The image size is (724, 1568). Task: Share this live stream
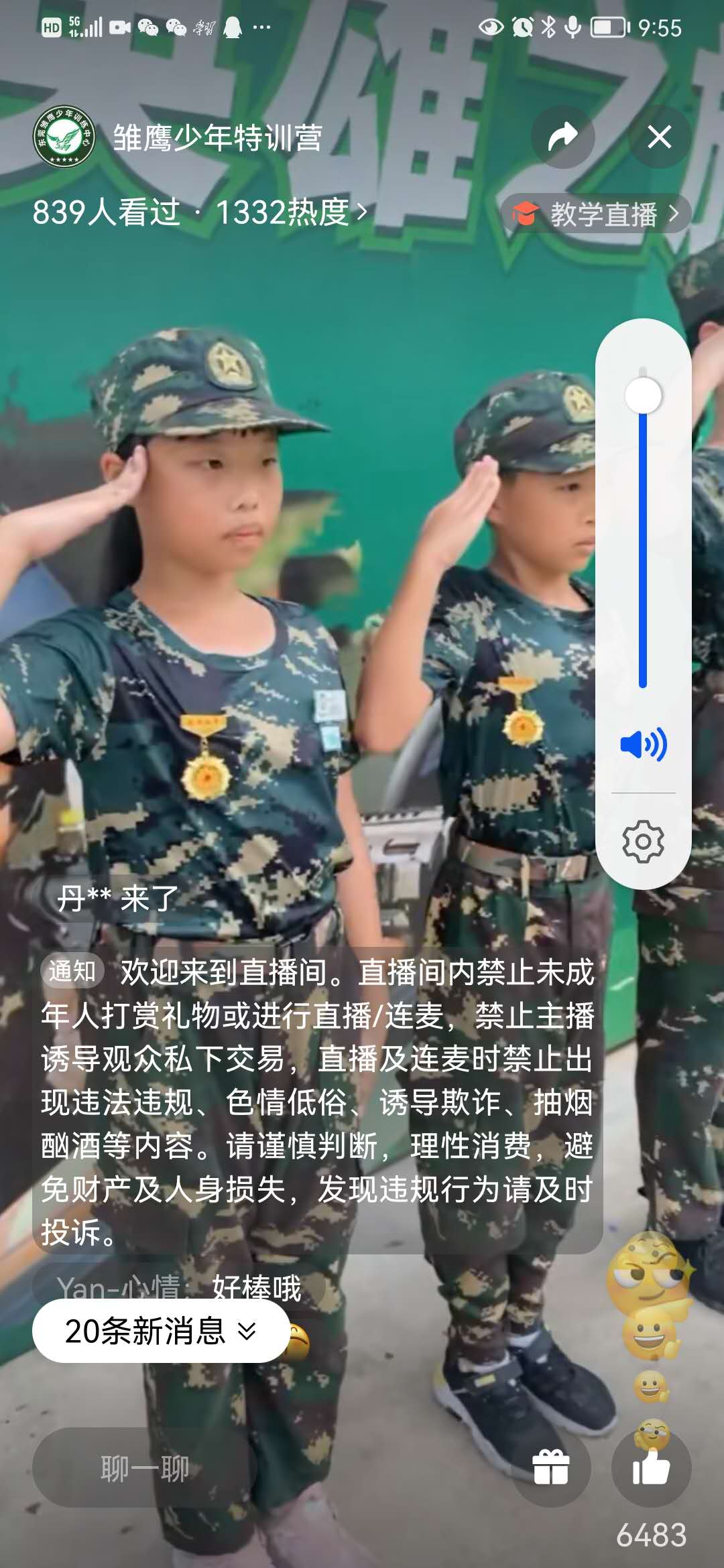click(x=562, y=137)
